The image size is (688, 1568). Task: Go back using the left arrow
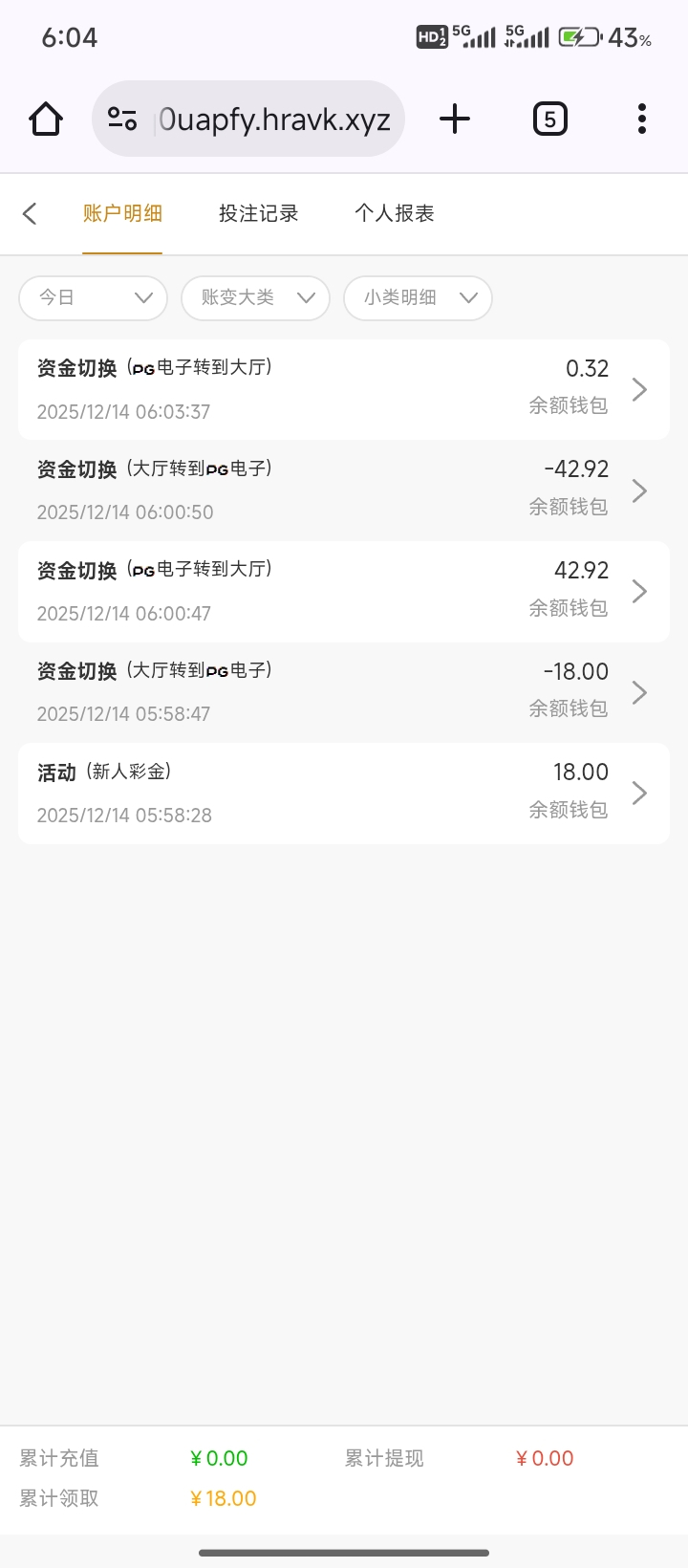coord(30,213)
